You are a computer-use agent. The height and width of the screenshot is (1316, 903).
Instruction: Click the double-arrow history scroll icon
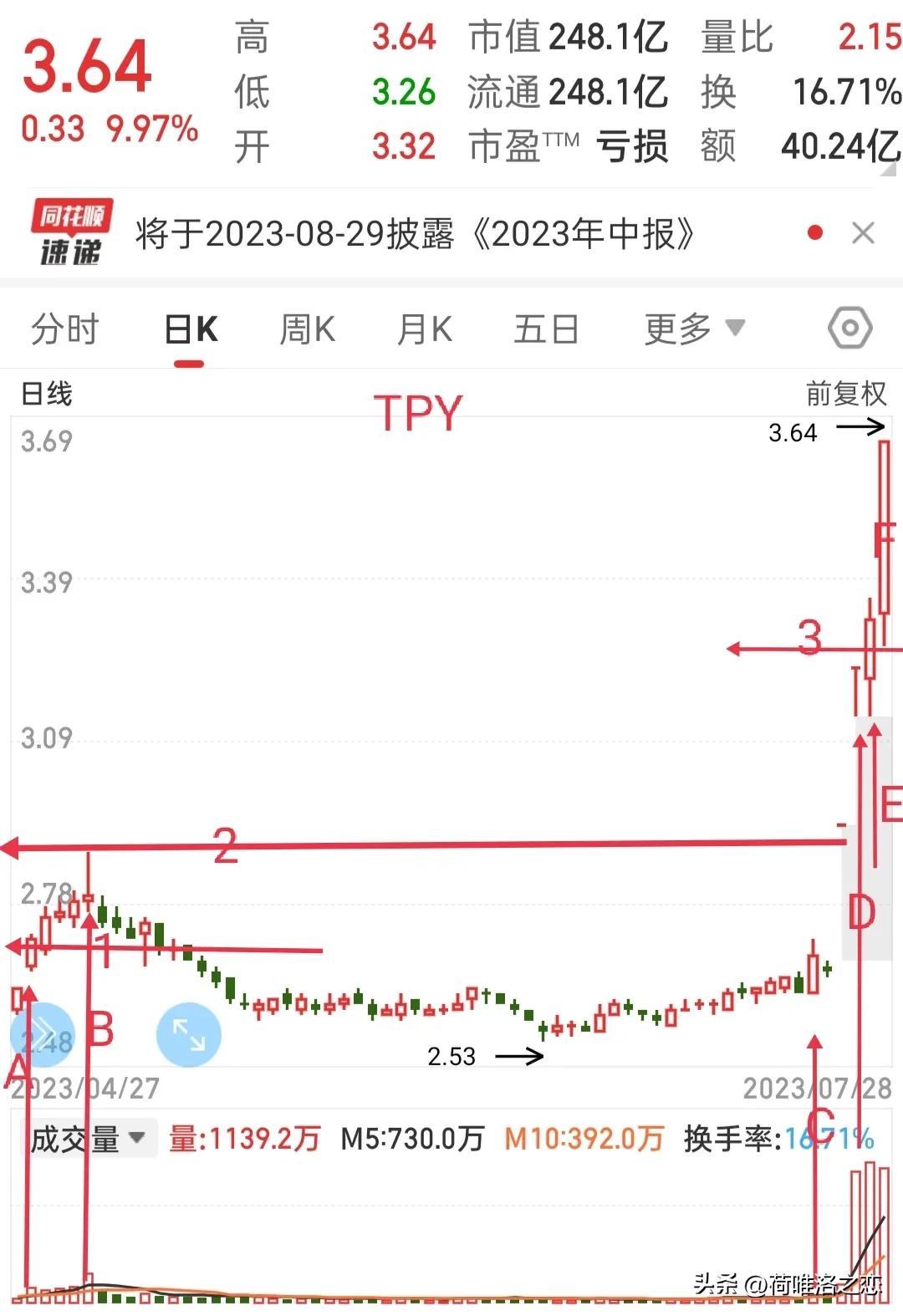[x=43, y=1033]
